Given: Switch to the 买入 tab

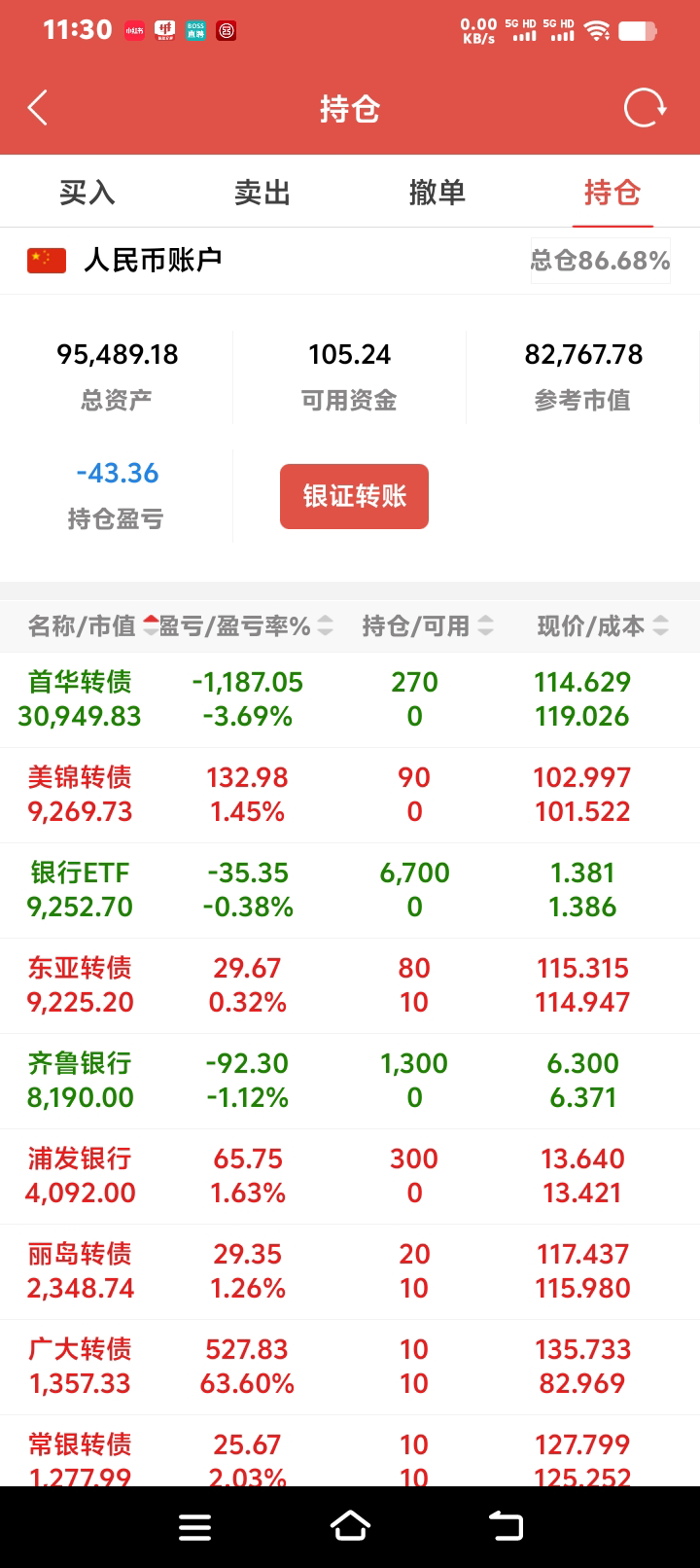Looking at the screenshot, I should tap(87, 193).
